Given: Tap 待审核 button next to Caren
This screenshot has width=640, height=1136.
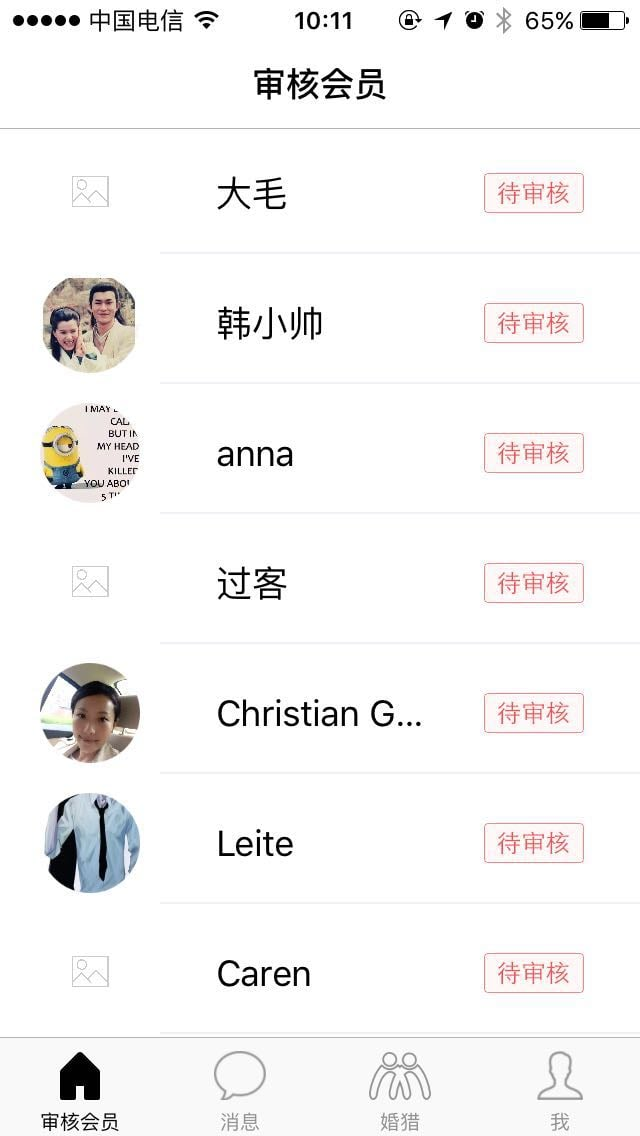Looking at the screenshot, I should pyautogui.click(x=533, y=973).
